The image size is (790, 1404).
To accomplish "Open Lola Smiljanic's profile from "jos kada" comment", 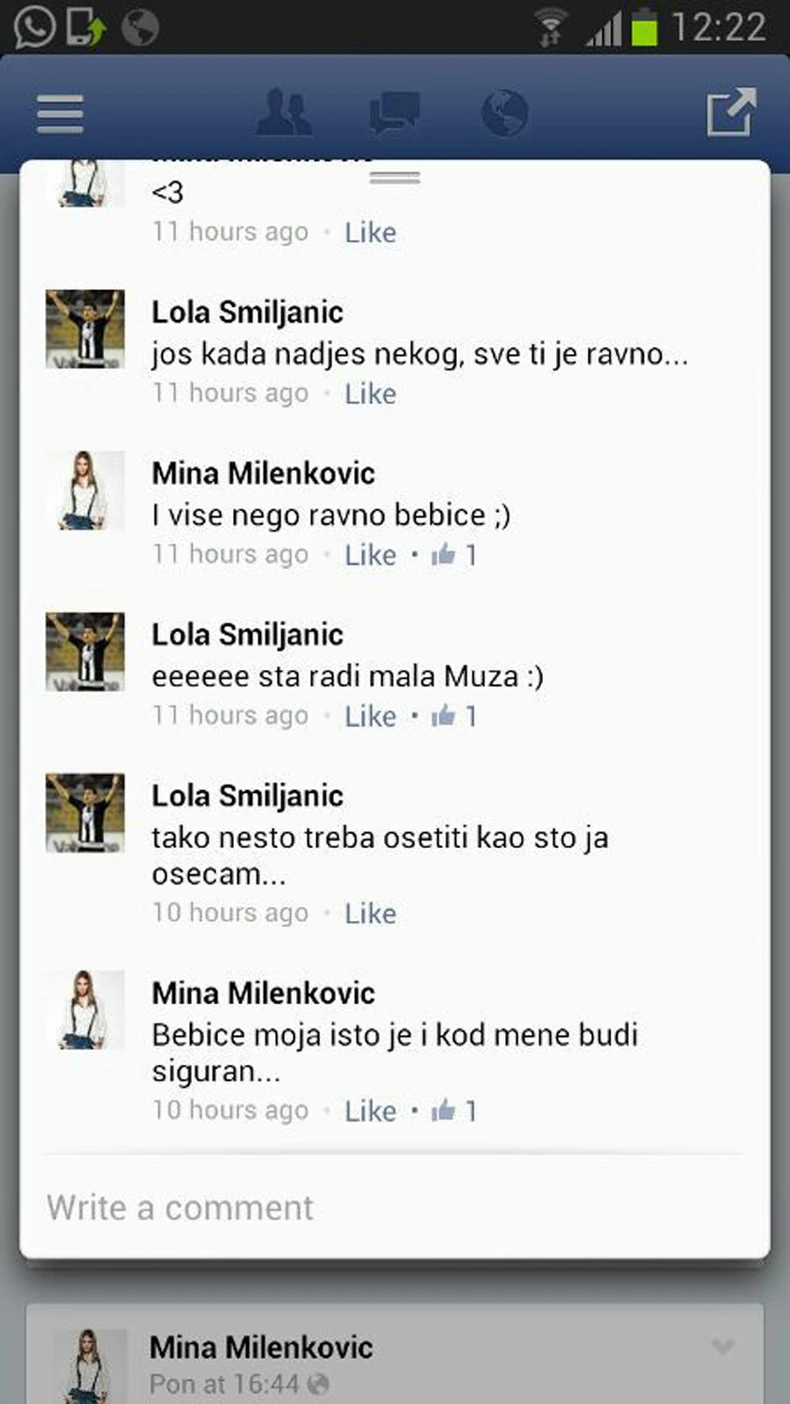I will point(247,312).
